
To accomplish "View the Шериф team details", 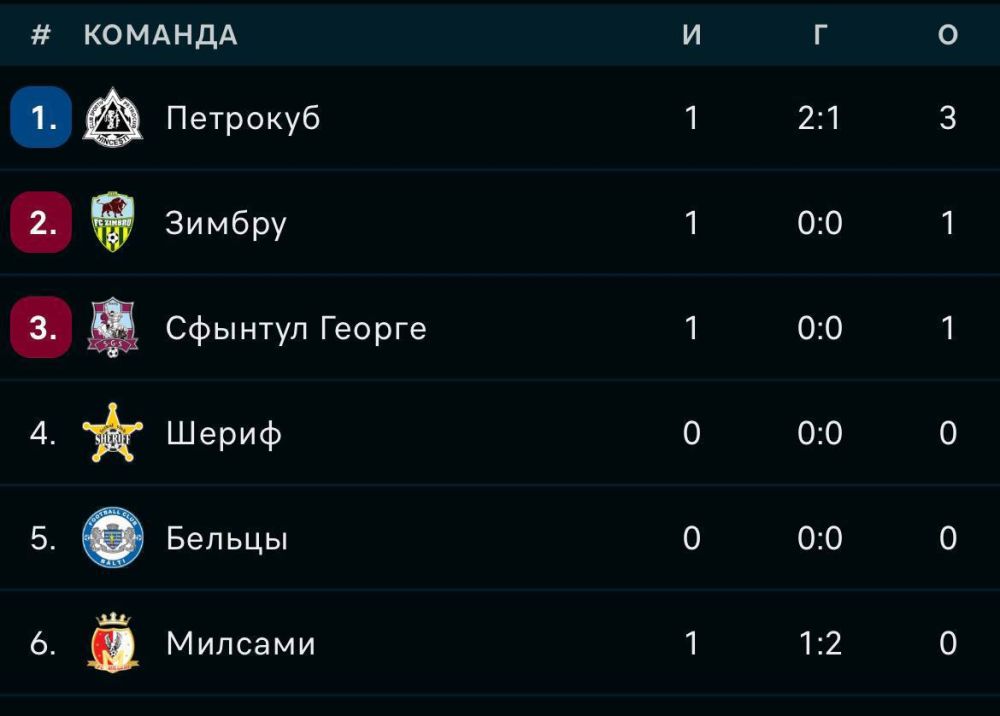I will [223, 433].
